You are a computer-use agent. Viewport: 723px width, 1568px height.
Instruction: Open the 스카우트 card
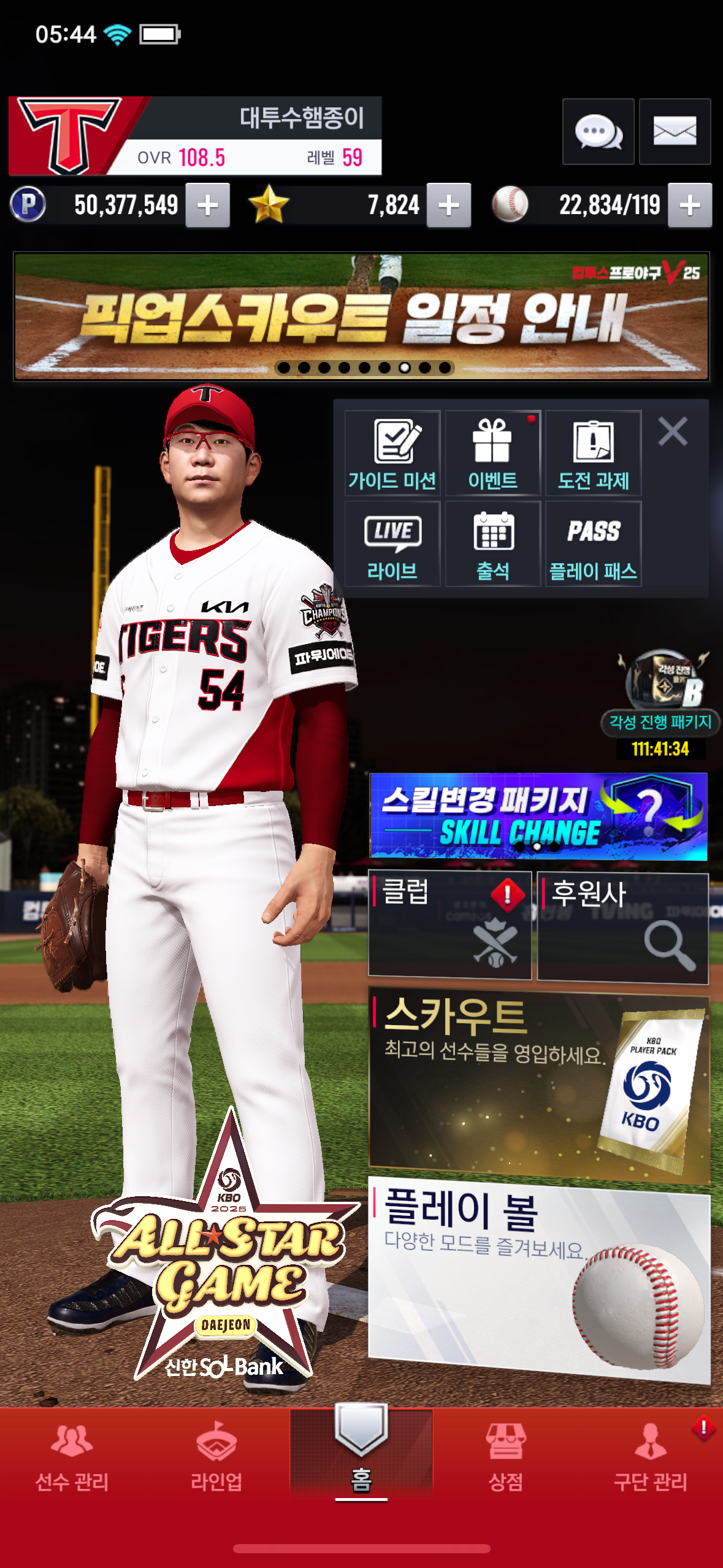[538, 1083]
